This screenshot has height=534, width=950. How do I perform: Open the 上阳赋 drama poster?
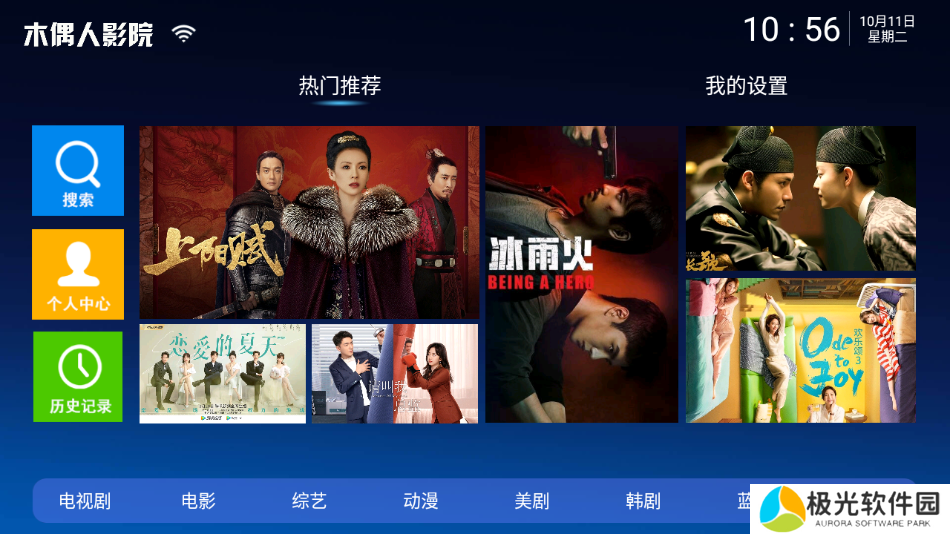309,222
